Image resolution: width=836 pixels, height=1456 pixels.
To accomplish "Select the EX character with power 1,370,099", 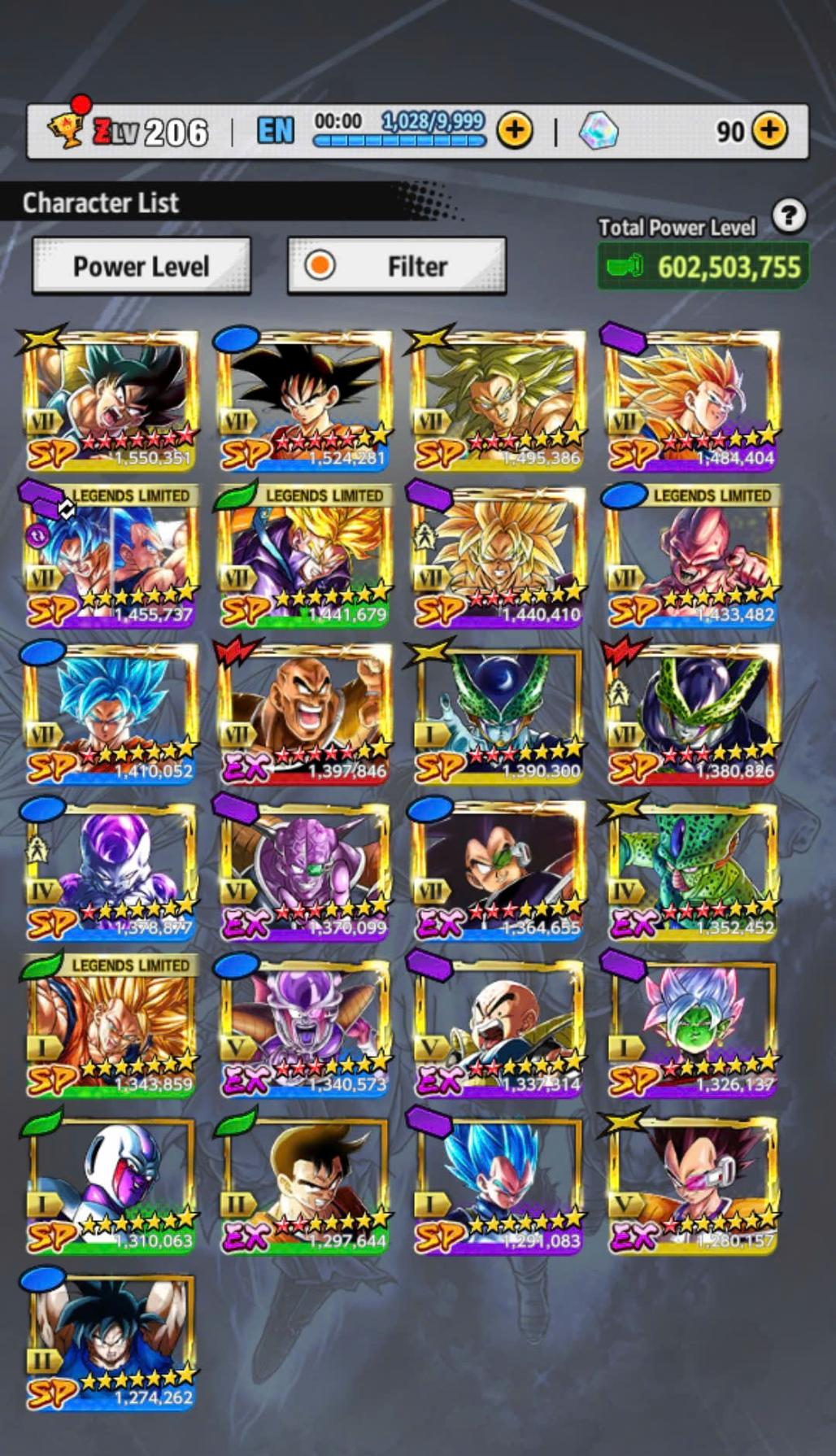I will 304,869.
